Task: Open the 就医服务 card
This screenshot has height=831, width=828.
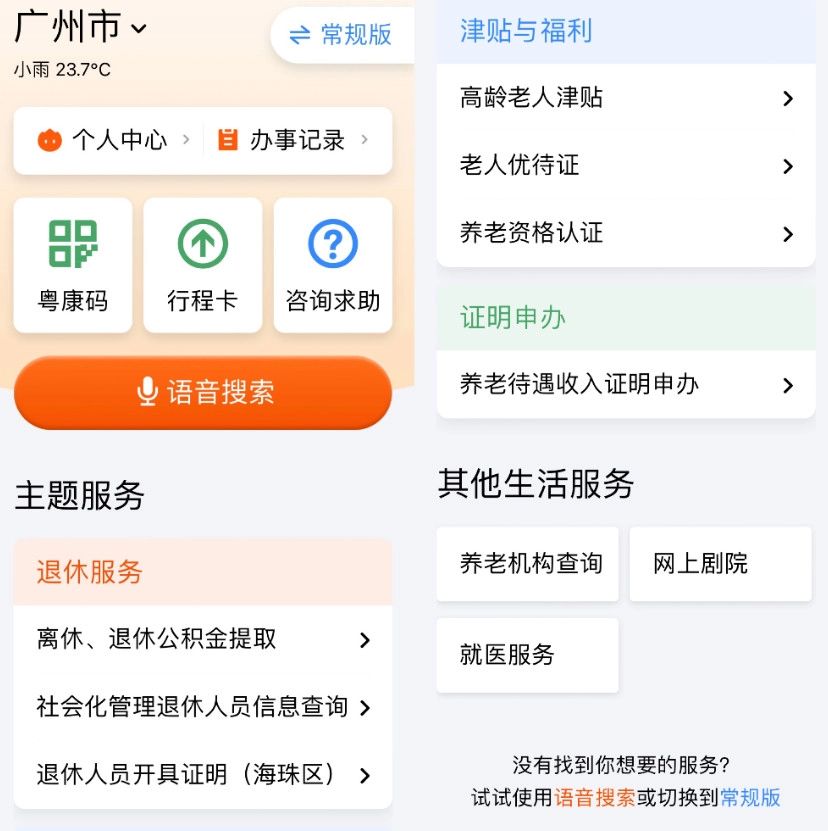Action: [x=528, y=655]
